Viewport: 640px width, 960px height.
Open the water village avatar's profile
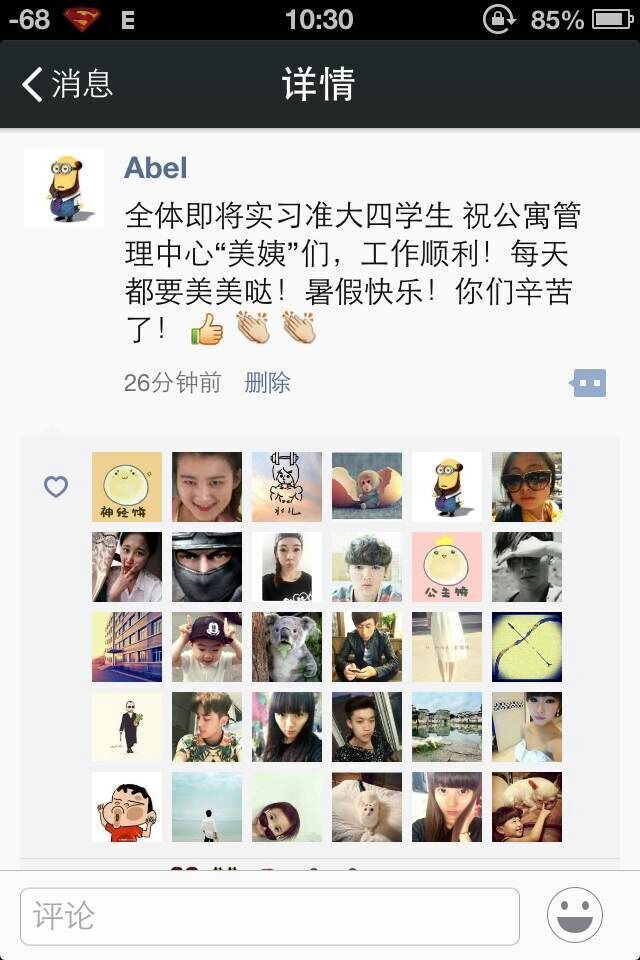[447, 727]
